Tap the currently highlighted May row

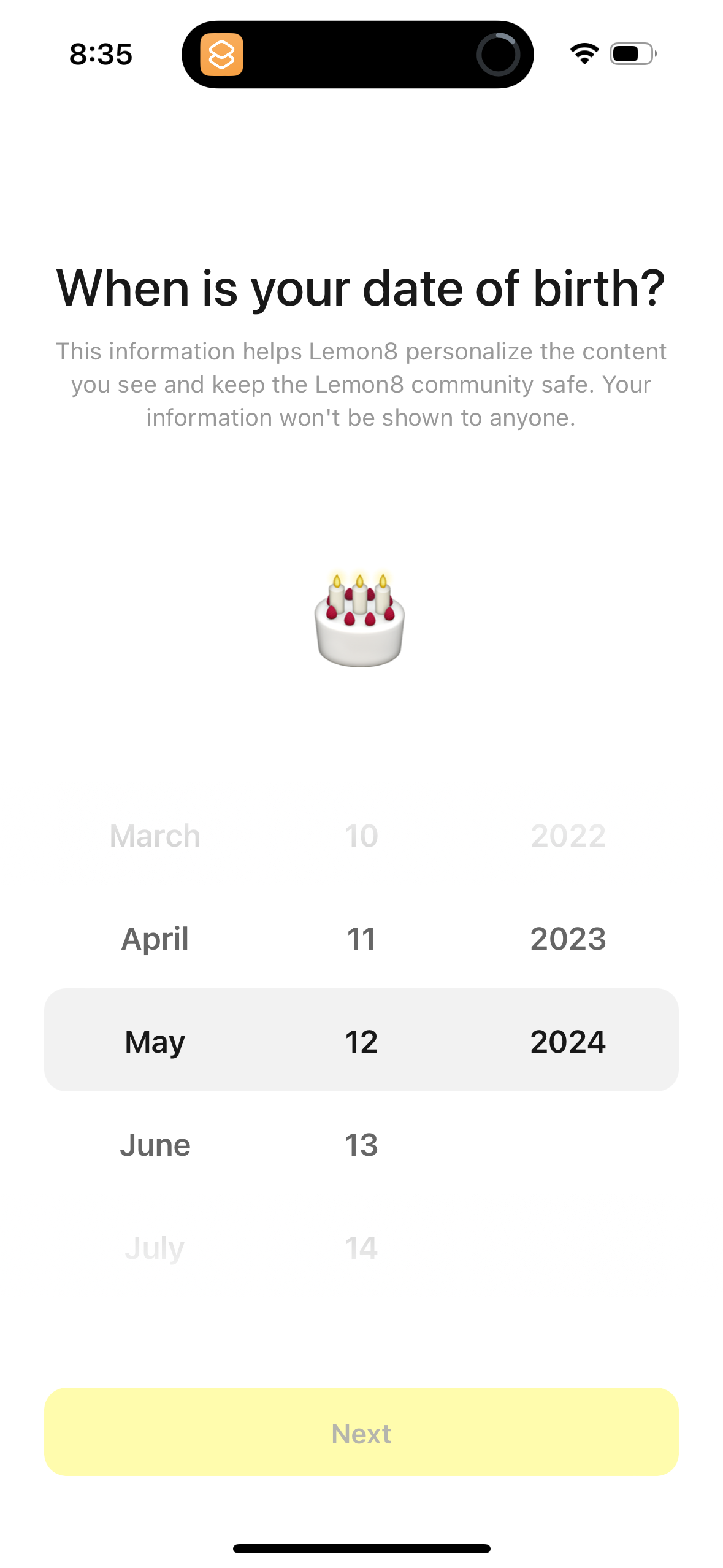[x=155, y=1040]
